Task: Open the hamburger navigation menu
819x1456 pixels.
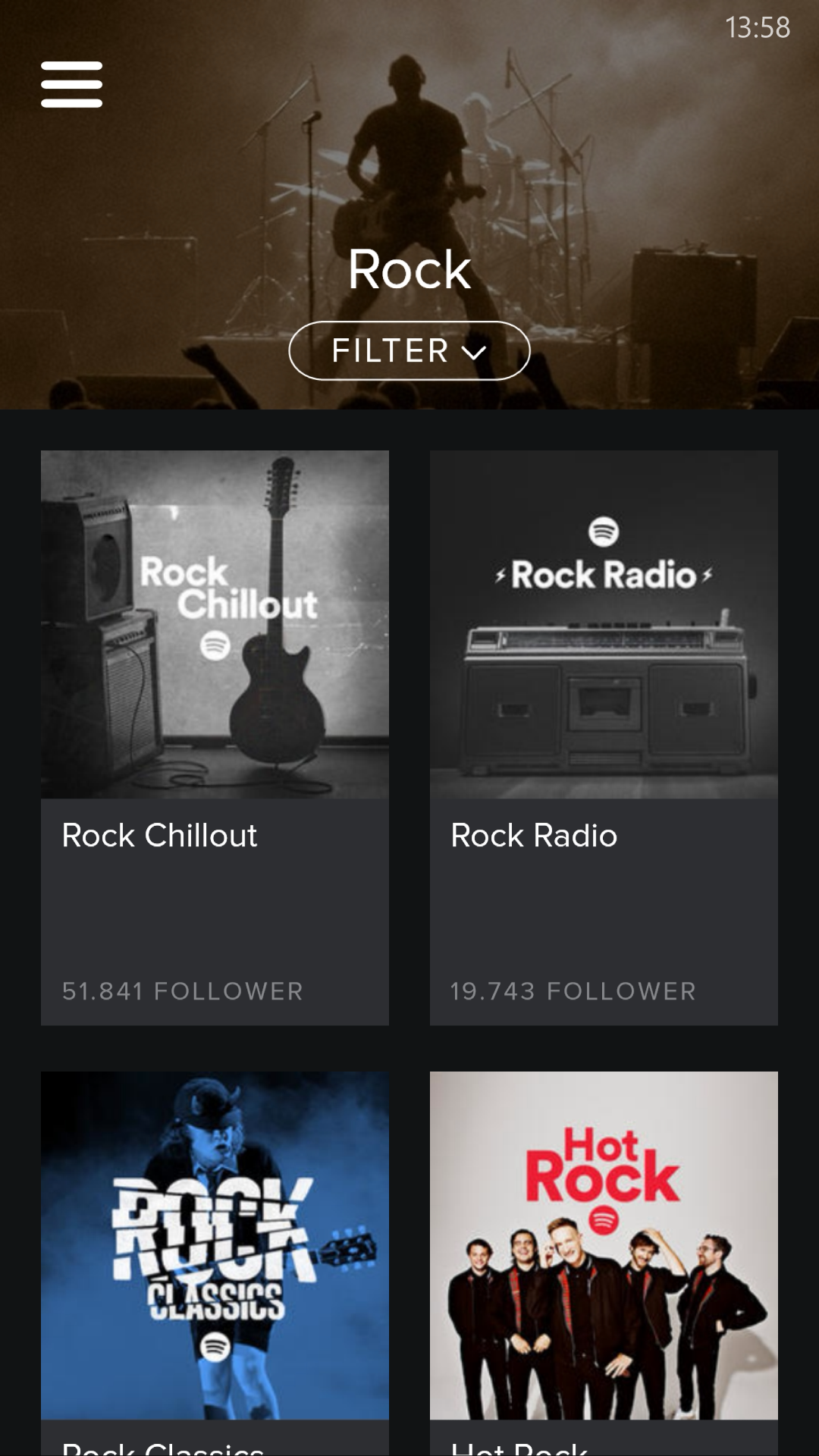Action: [x=71, y=84]
